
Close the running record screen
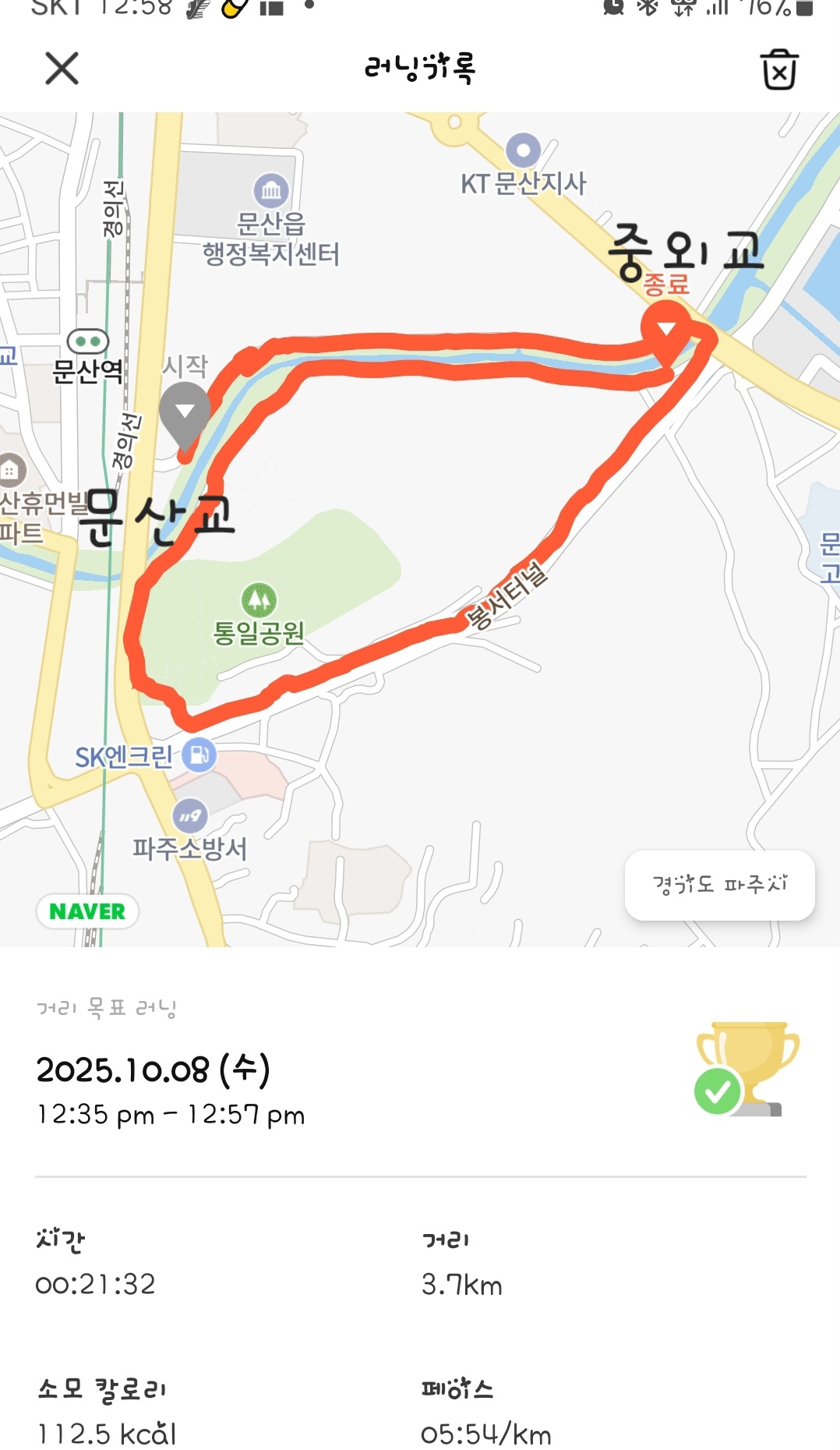[62, 69]
